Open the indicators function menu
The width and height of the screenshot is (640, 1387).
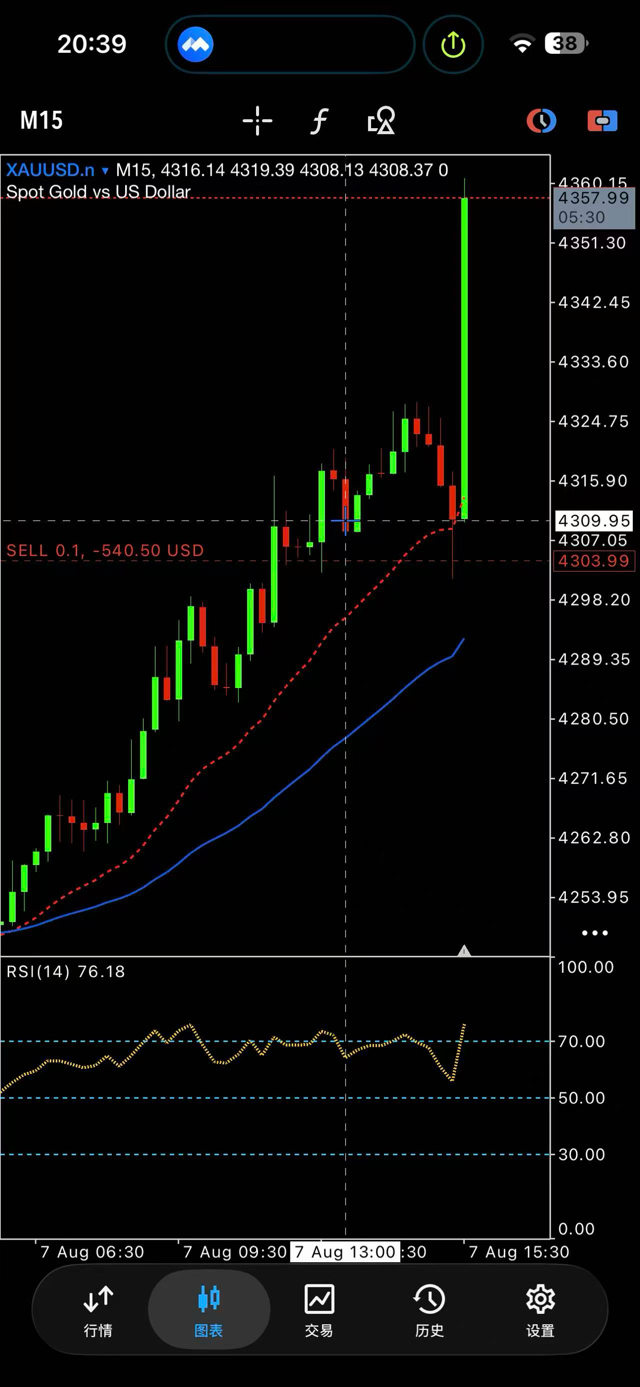(x=319, y=121)
